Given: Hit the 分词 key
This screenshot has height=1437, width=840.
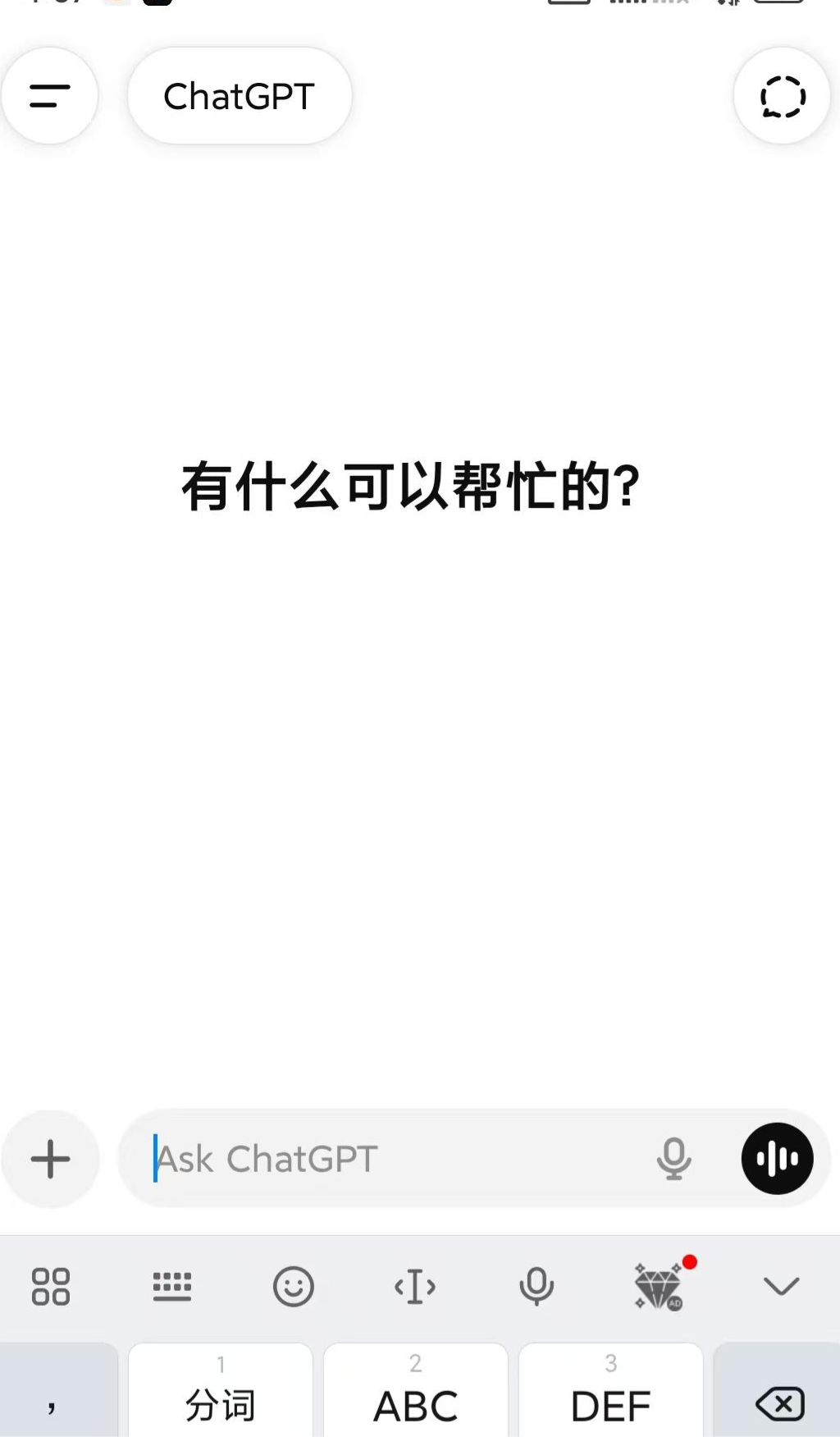Looking at the screenshot, I should tap(221, 1395).
